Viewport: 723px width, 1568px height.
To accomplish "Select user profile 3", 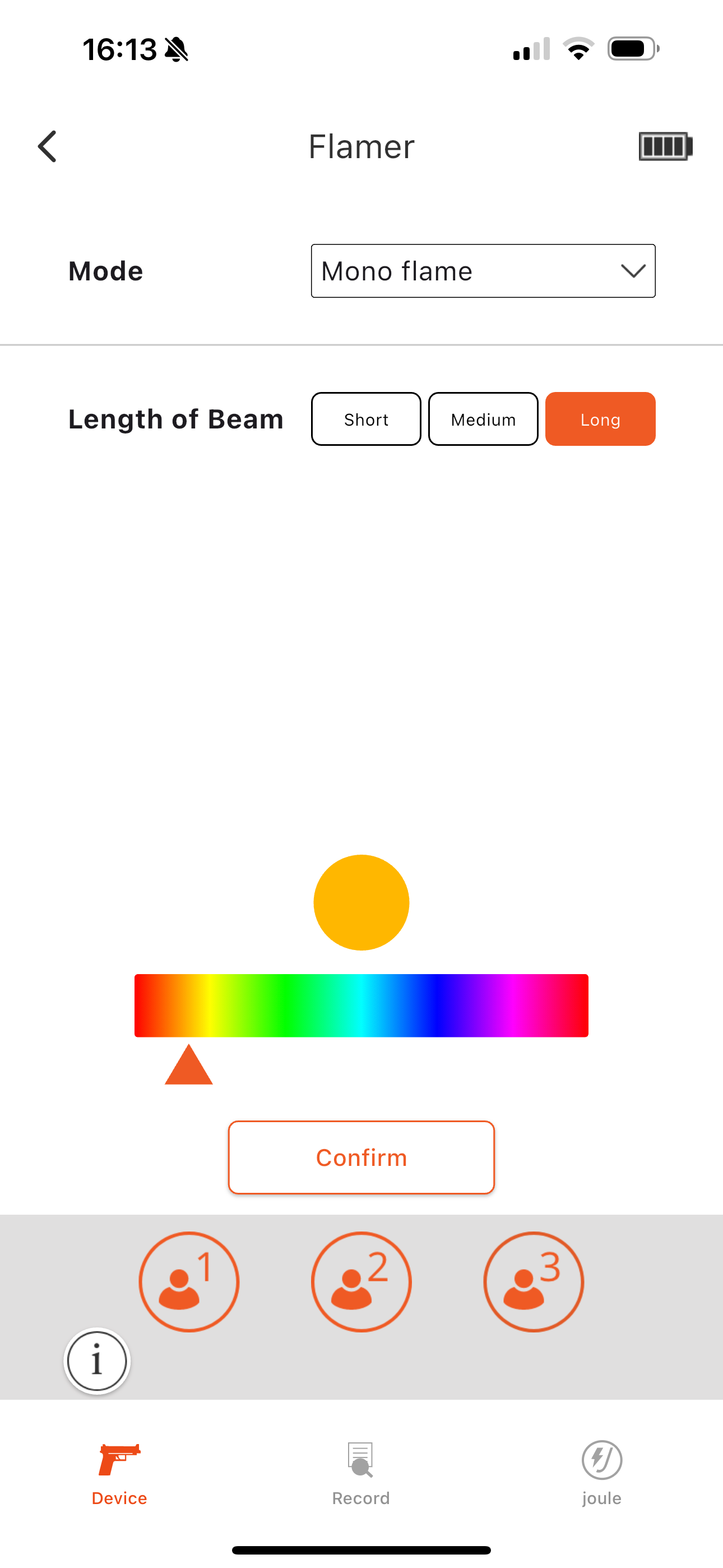I will pos(533,1281).
